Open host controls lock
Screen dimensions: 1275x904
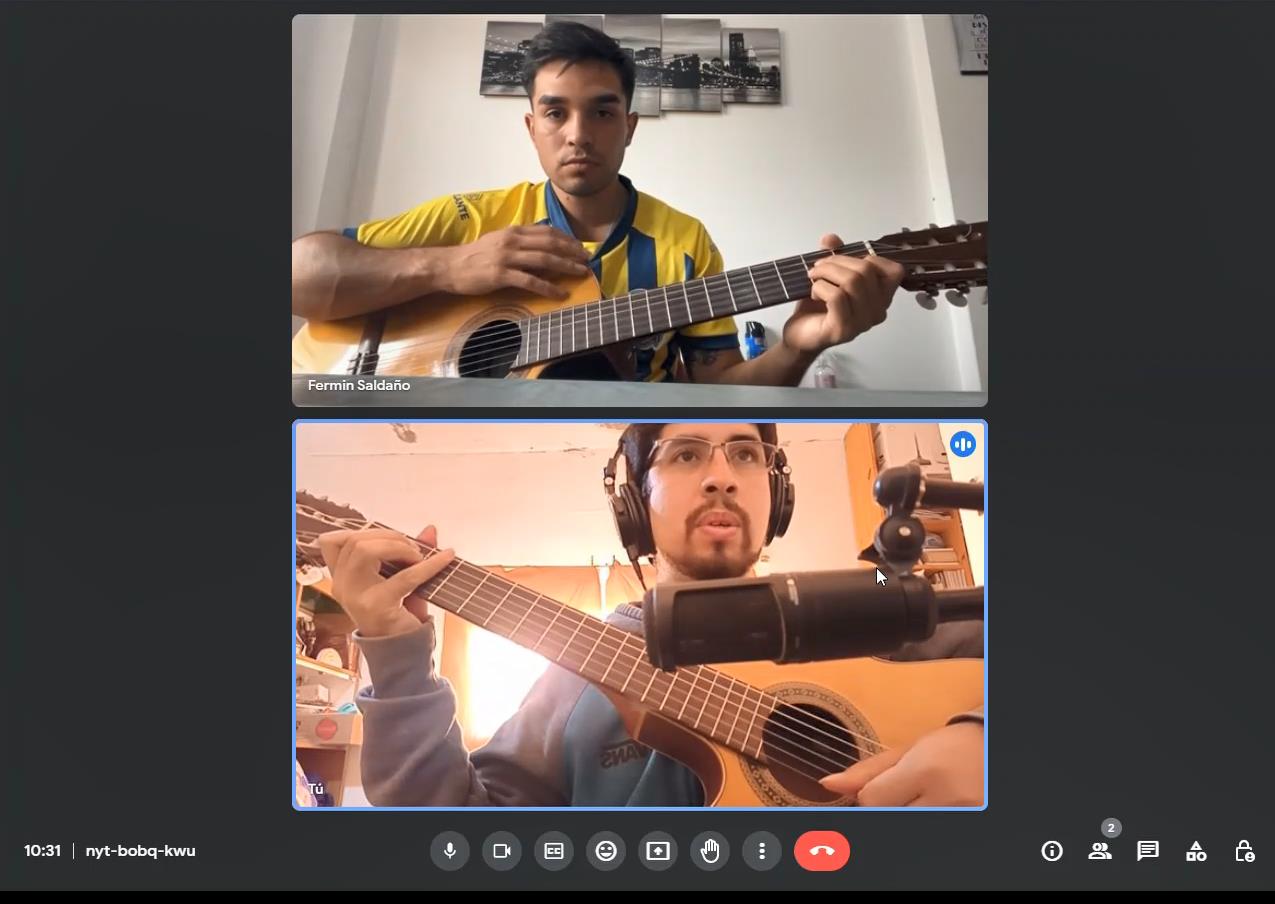point(1244,851)
